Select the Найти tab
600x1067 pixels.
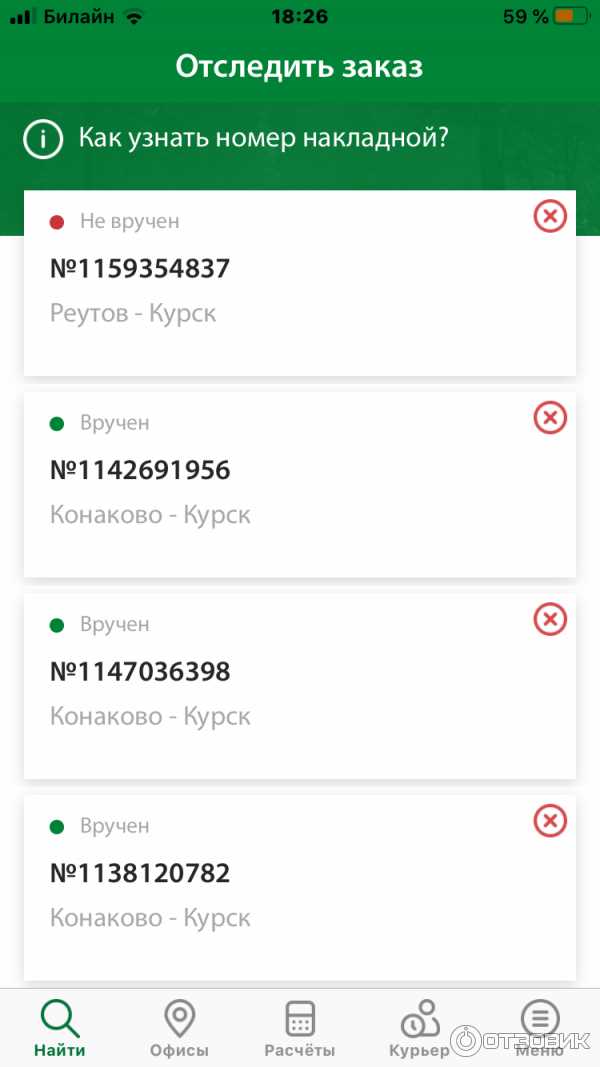pyautogui.click(x=60, y=1029)
